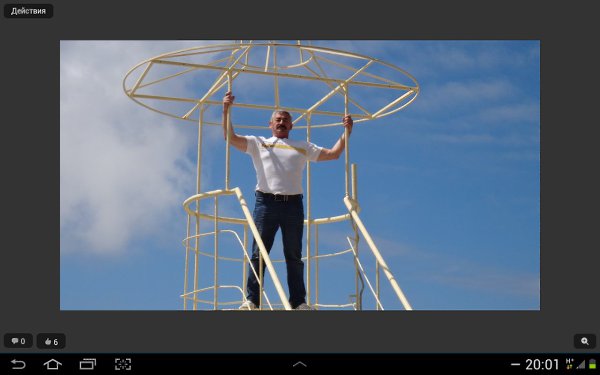The width and height of the screenshot is (600, 375).
Task: Take a screenshot with the capture icon
Action: coord(123,364)
